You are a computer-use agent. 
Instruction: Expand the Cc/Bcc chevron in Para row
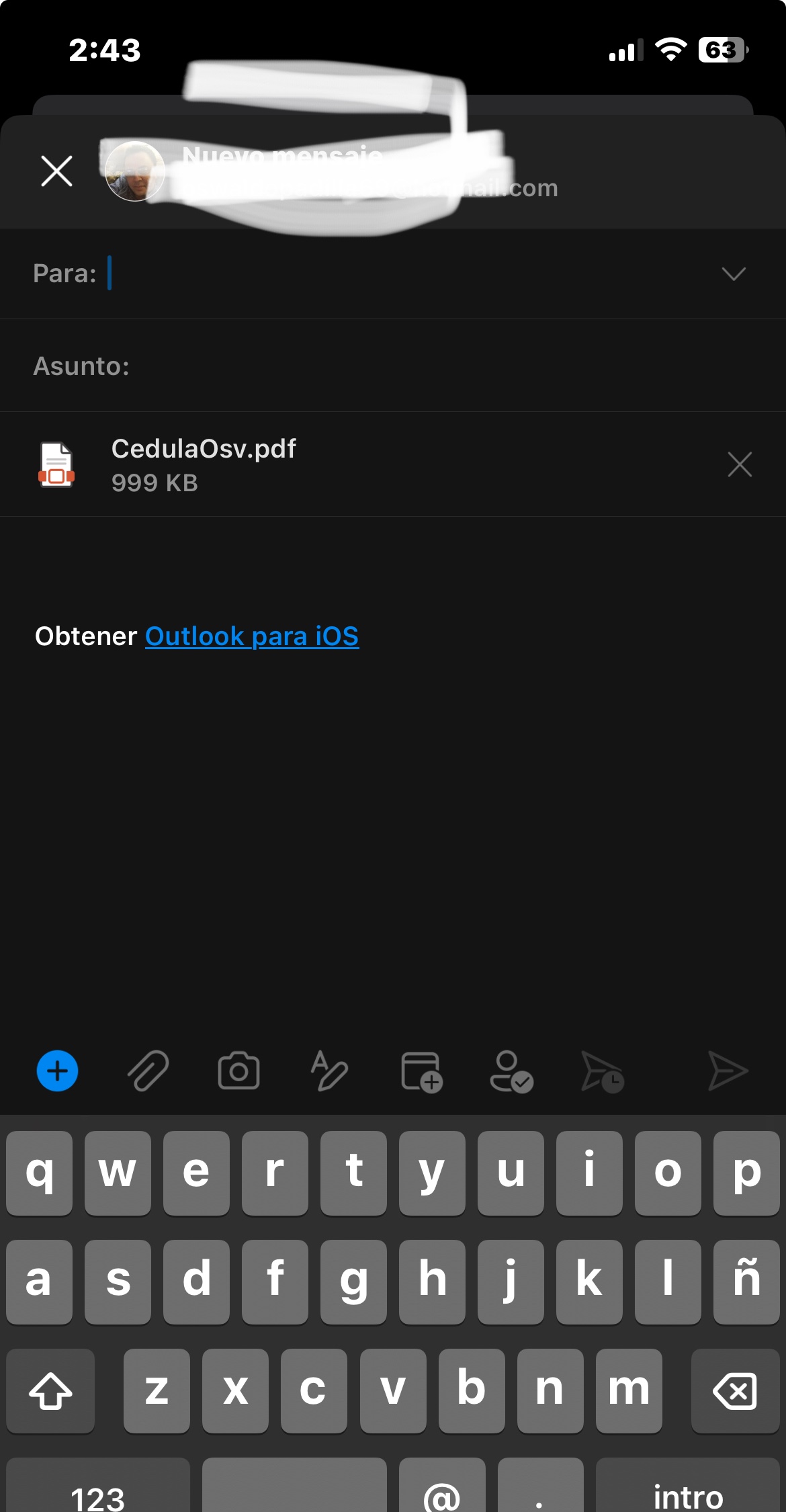(x=734, y=274)
